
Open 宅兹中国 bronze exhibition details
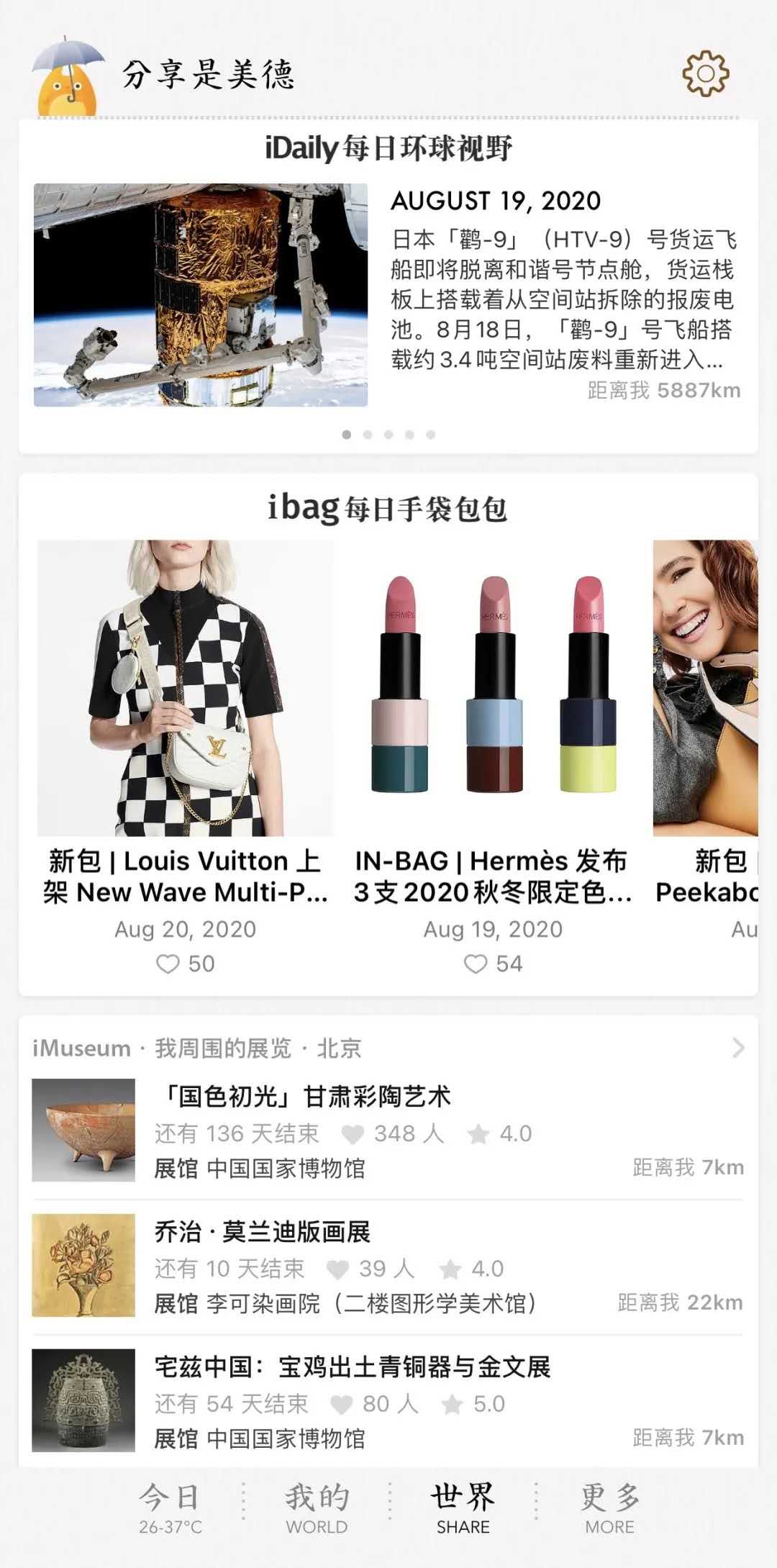[353, 1367]
